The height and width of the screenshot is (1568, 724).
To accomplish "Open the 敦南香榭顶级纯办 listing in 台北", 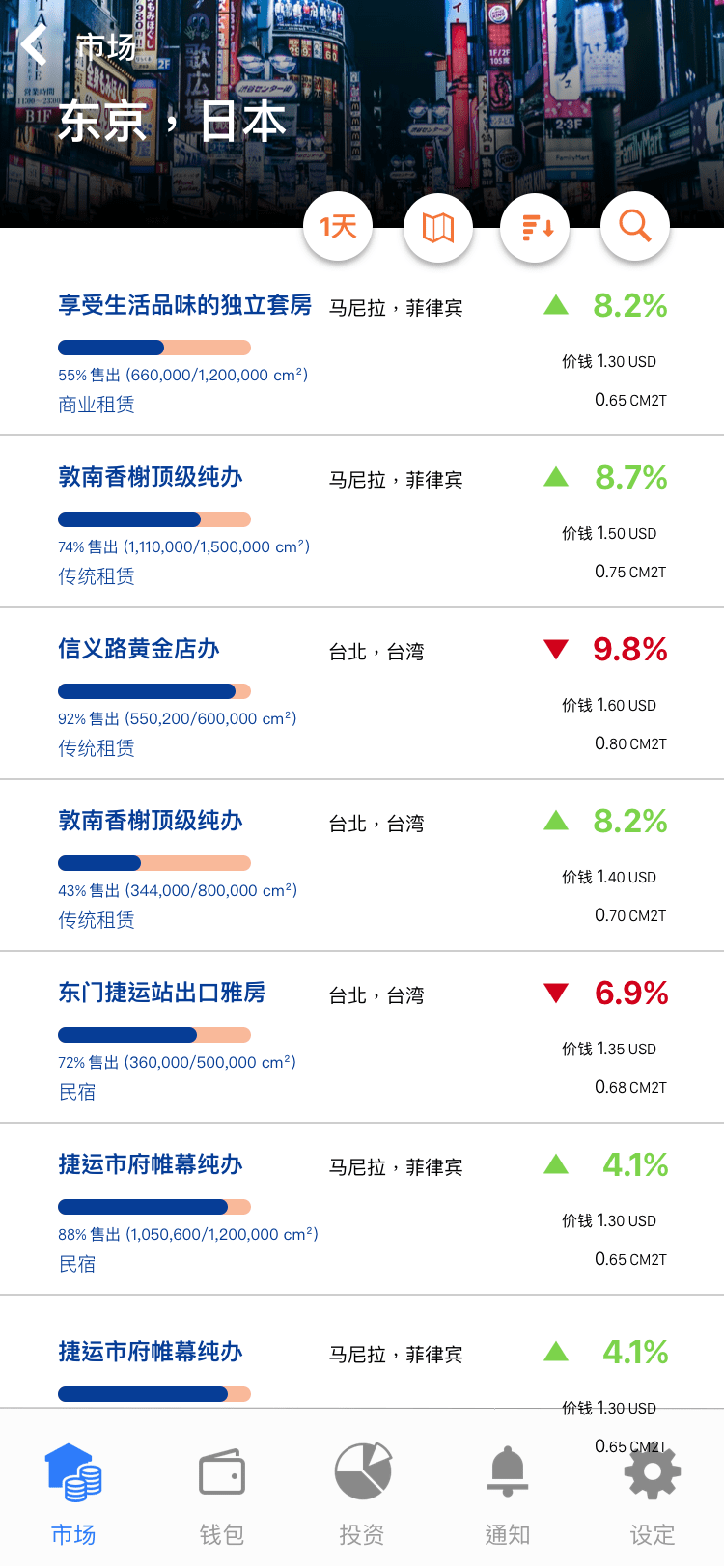I will 362,866.
